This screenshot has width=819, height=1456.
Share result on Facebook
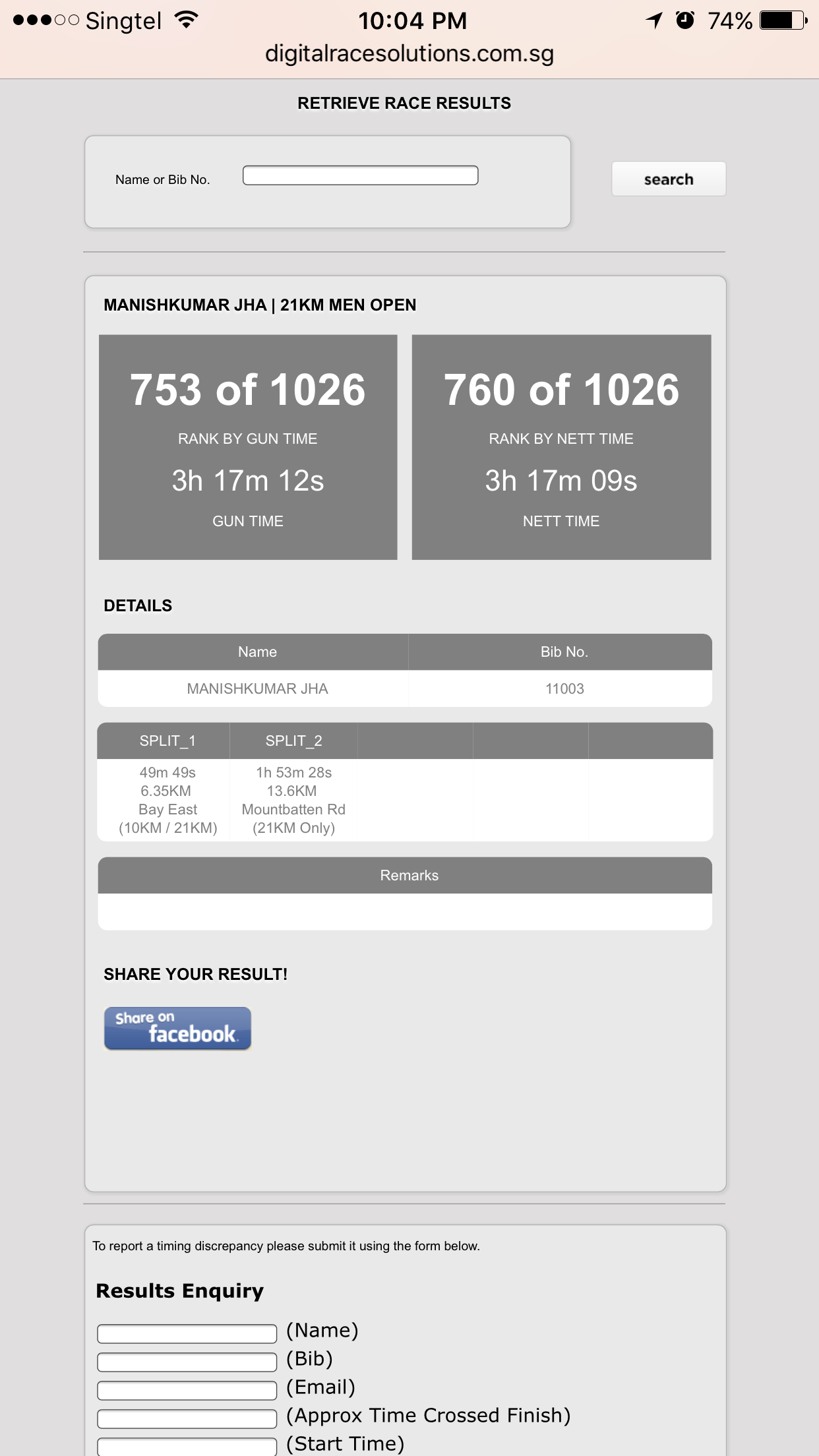[177, 1028]
